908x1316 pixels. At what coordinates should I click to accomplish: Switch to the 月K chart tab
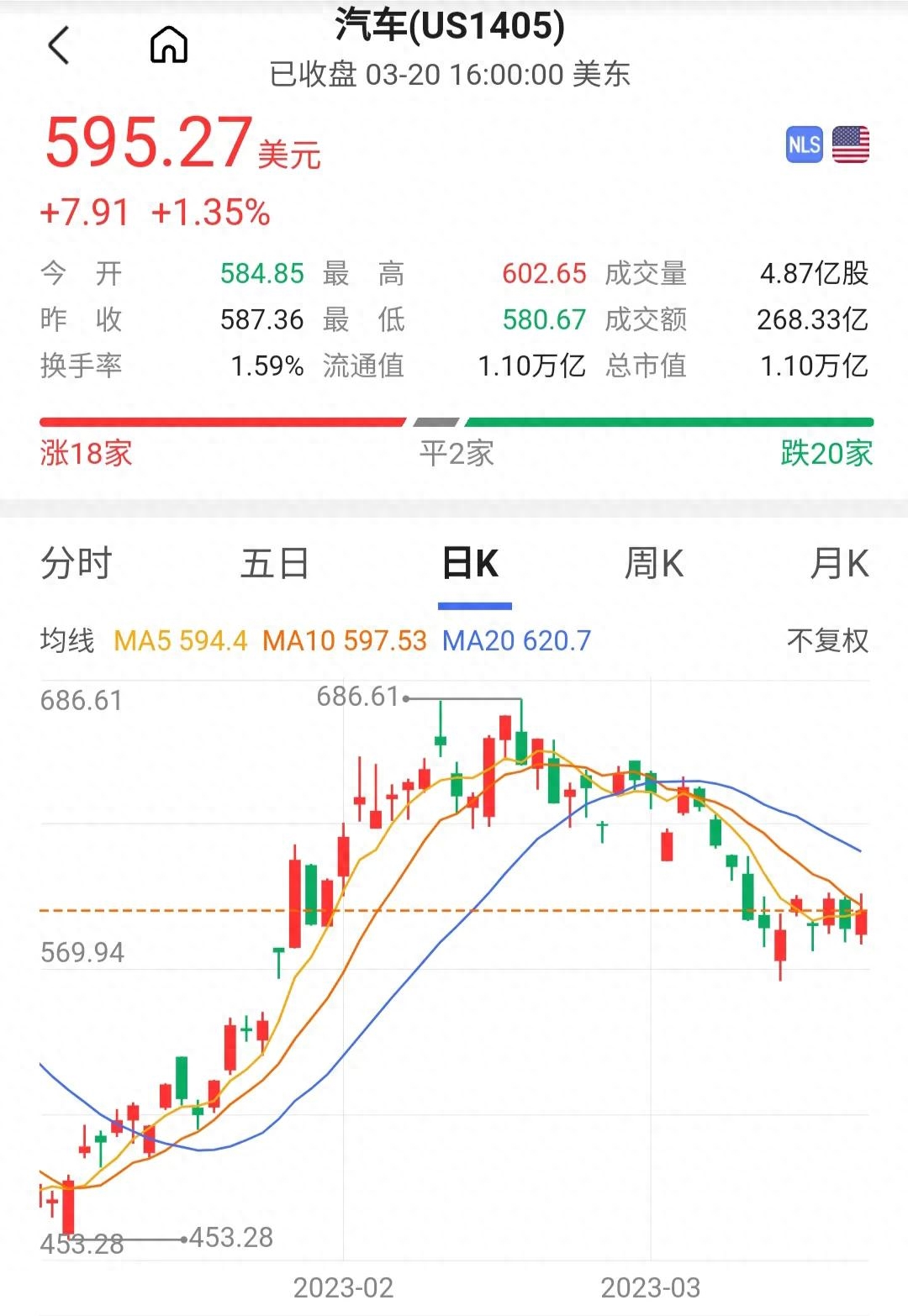point(839,563)
